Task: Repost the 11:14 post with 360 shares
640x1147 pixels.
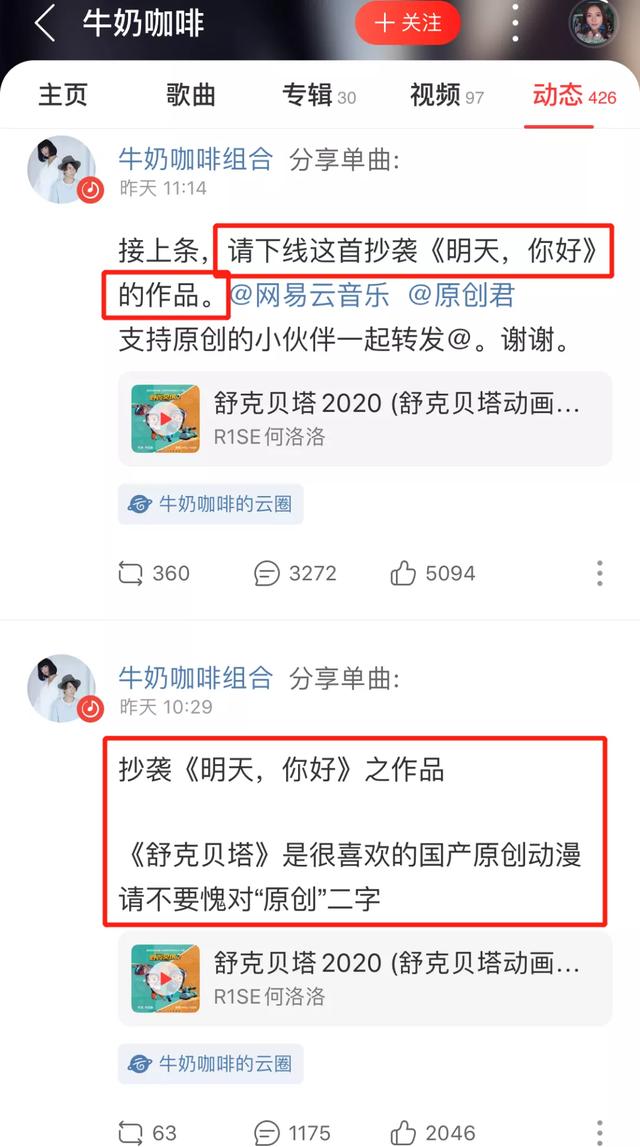Action: [154, 574]
